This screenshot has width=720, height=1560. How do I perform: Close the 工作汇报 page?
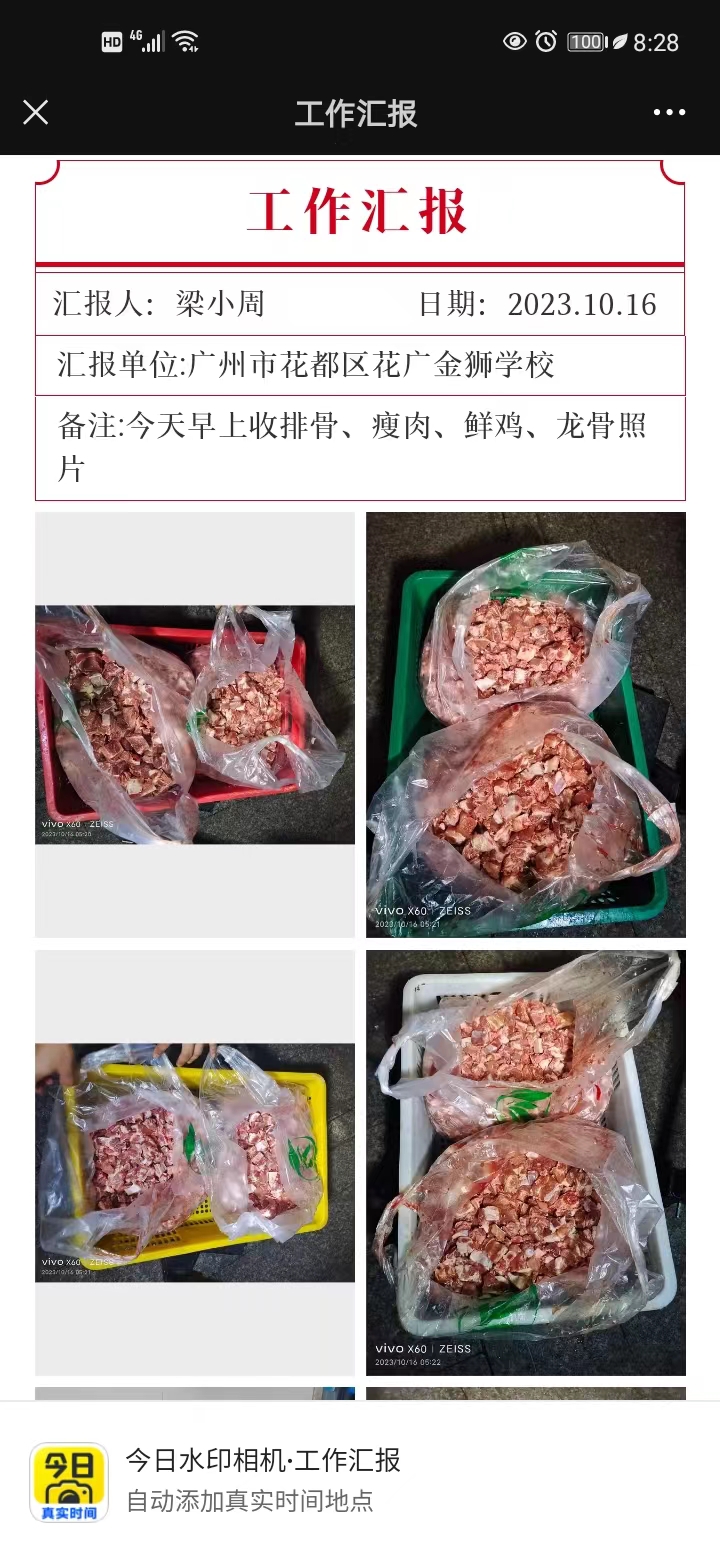(36, 112)
